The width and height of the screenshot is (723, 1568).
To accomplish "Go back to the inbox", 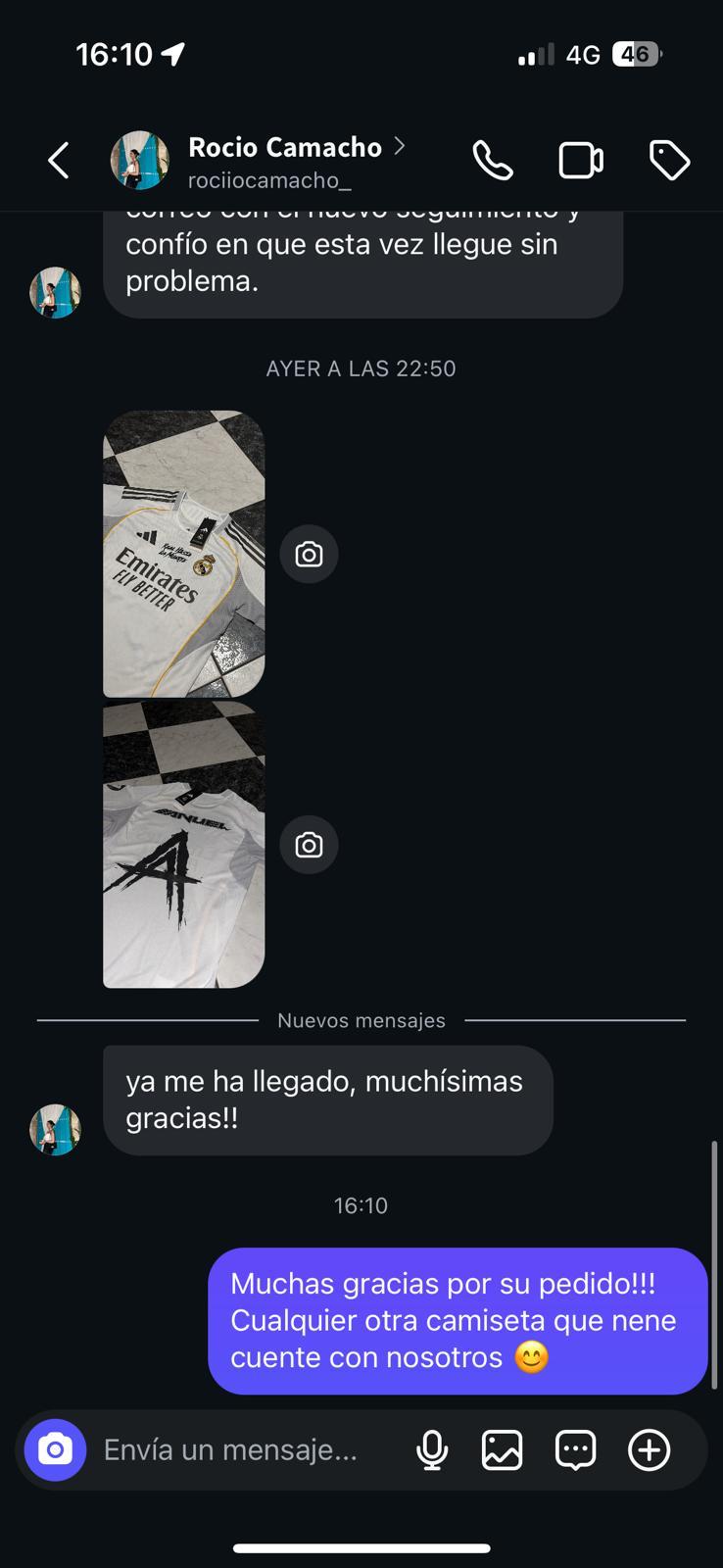I will 59,161.
